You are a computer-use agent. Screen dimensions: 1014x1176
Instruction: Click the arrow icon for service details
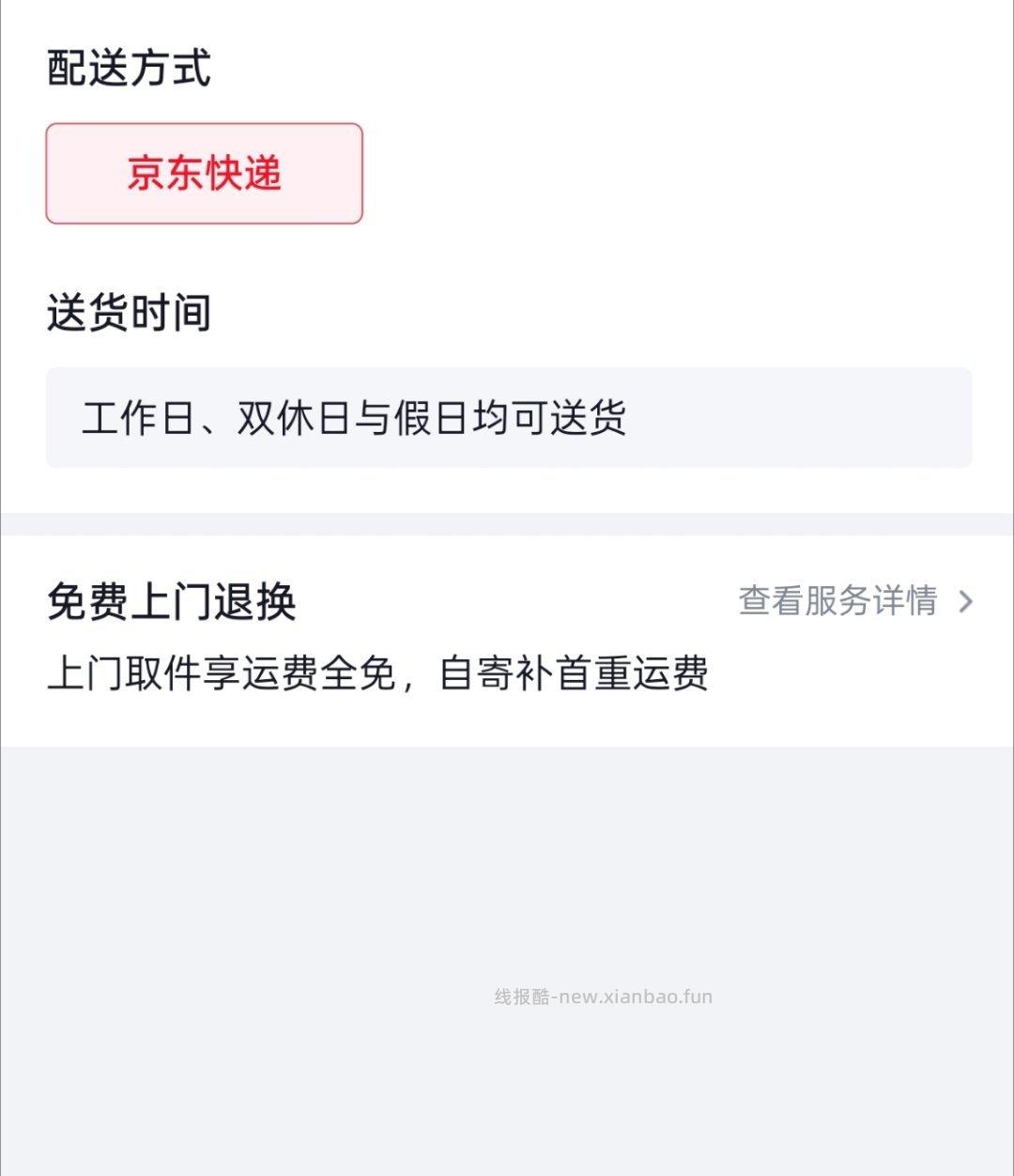[967, 602]
